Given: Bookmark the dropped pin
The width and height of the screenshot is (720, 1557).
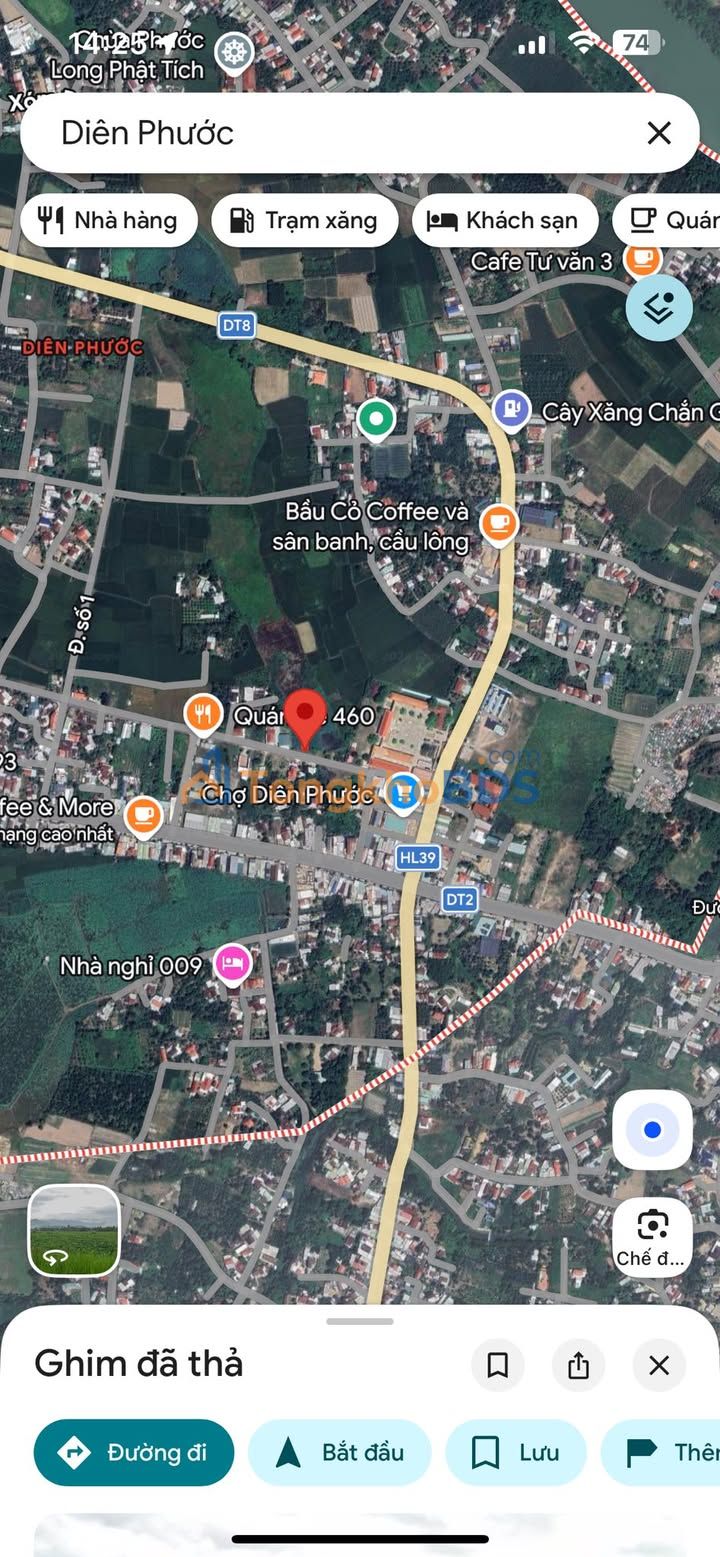Looking at the screenshot, I should (x=497, y=1365).
